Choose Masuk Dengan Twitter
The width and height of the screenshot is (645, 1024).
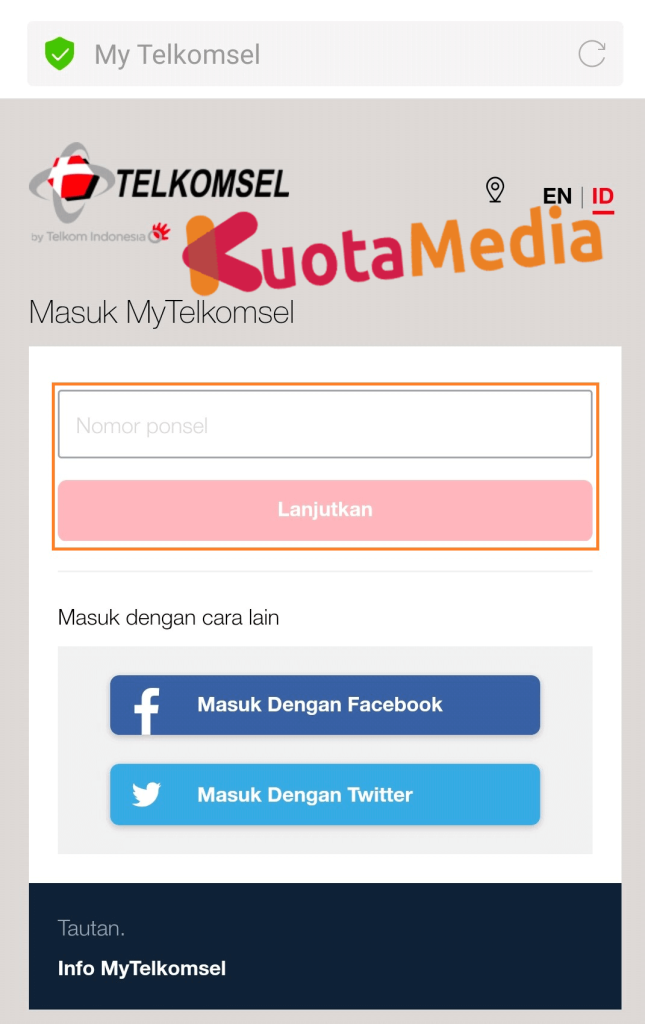325,795
